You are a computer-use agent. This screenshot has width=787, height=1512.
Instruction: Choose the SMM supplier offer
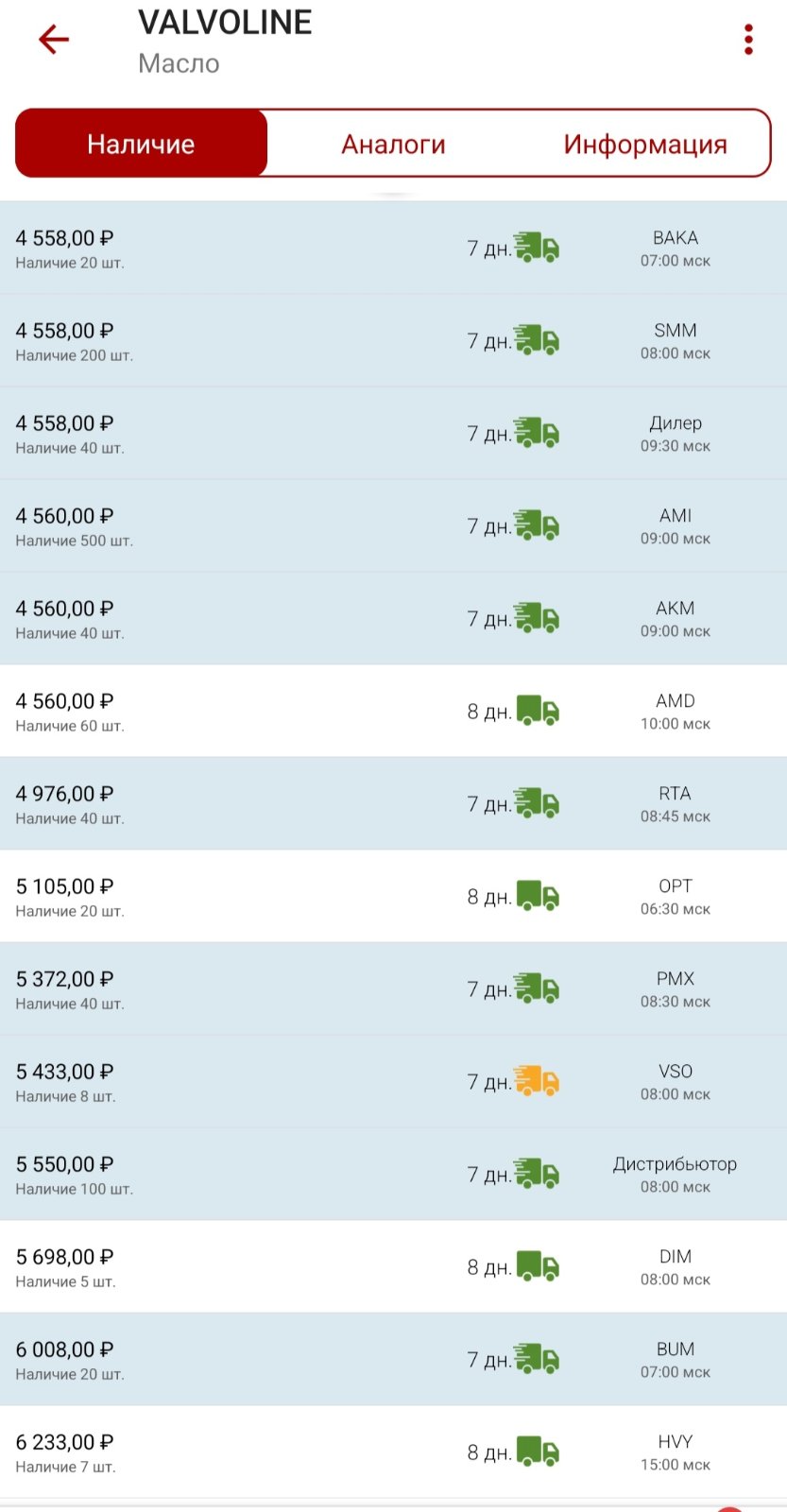393,341
